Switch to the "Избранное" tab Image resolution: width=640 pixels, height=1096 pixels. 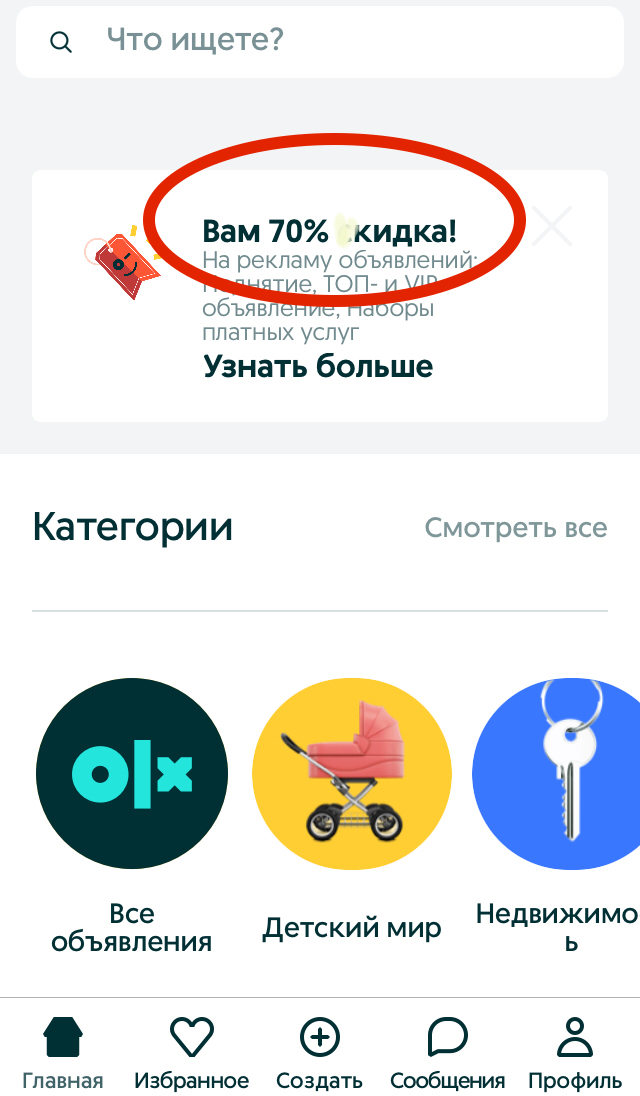[x=191, y=1055]
